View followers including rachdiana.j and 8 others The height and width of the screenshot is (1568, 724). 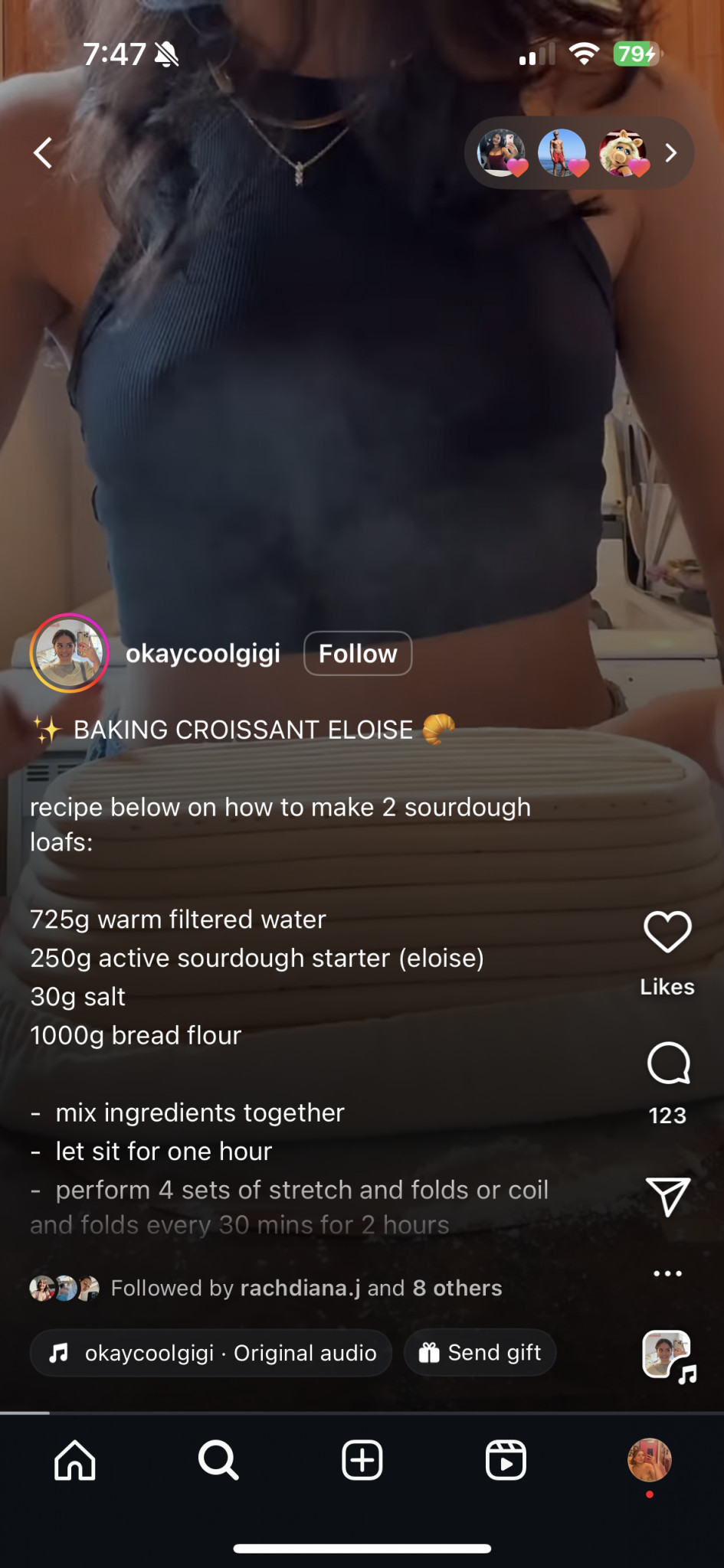[305, 1288]
